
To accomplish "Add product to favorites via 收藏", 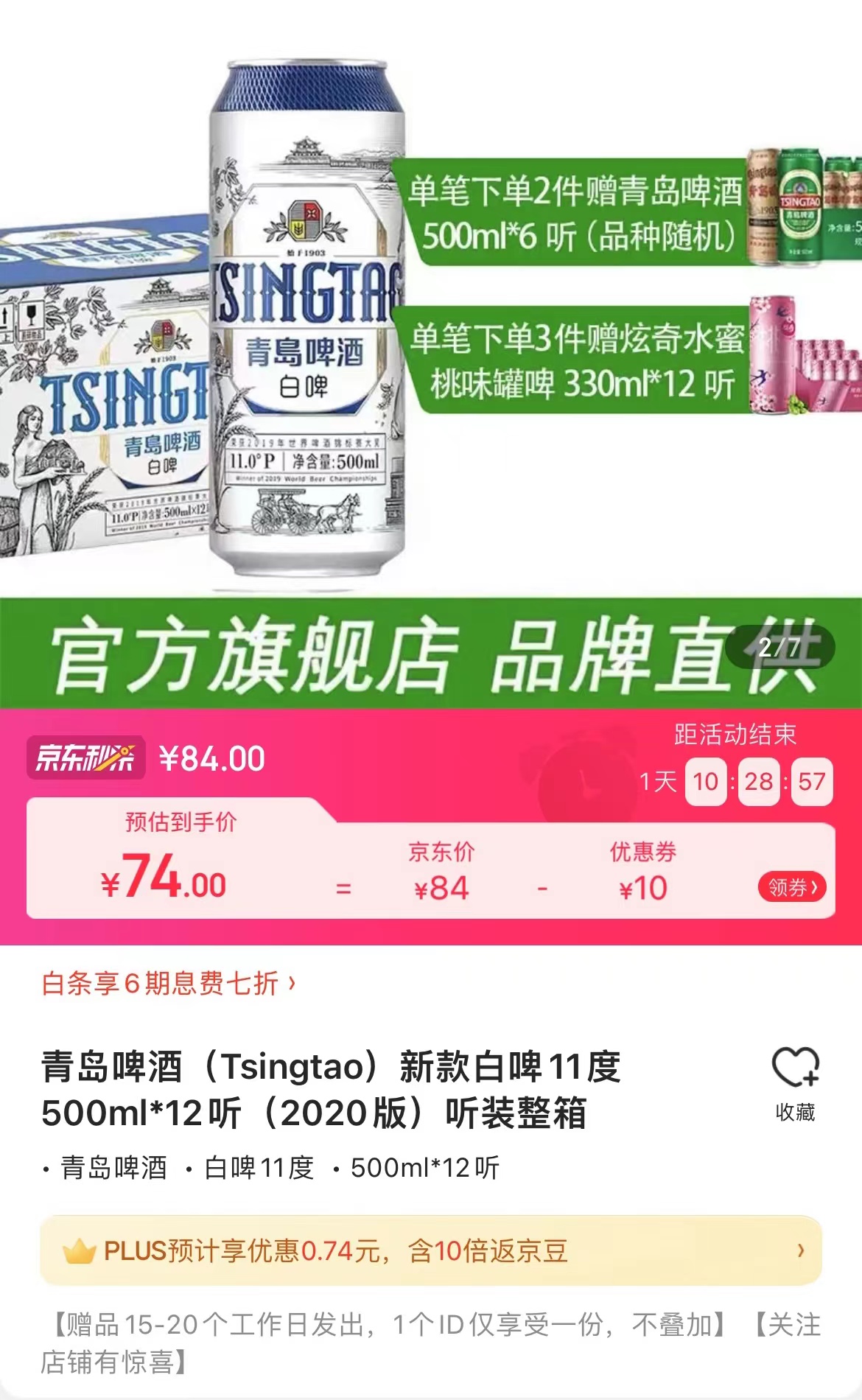I will (795, 1083).
